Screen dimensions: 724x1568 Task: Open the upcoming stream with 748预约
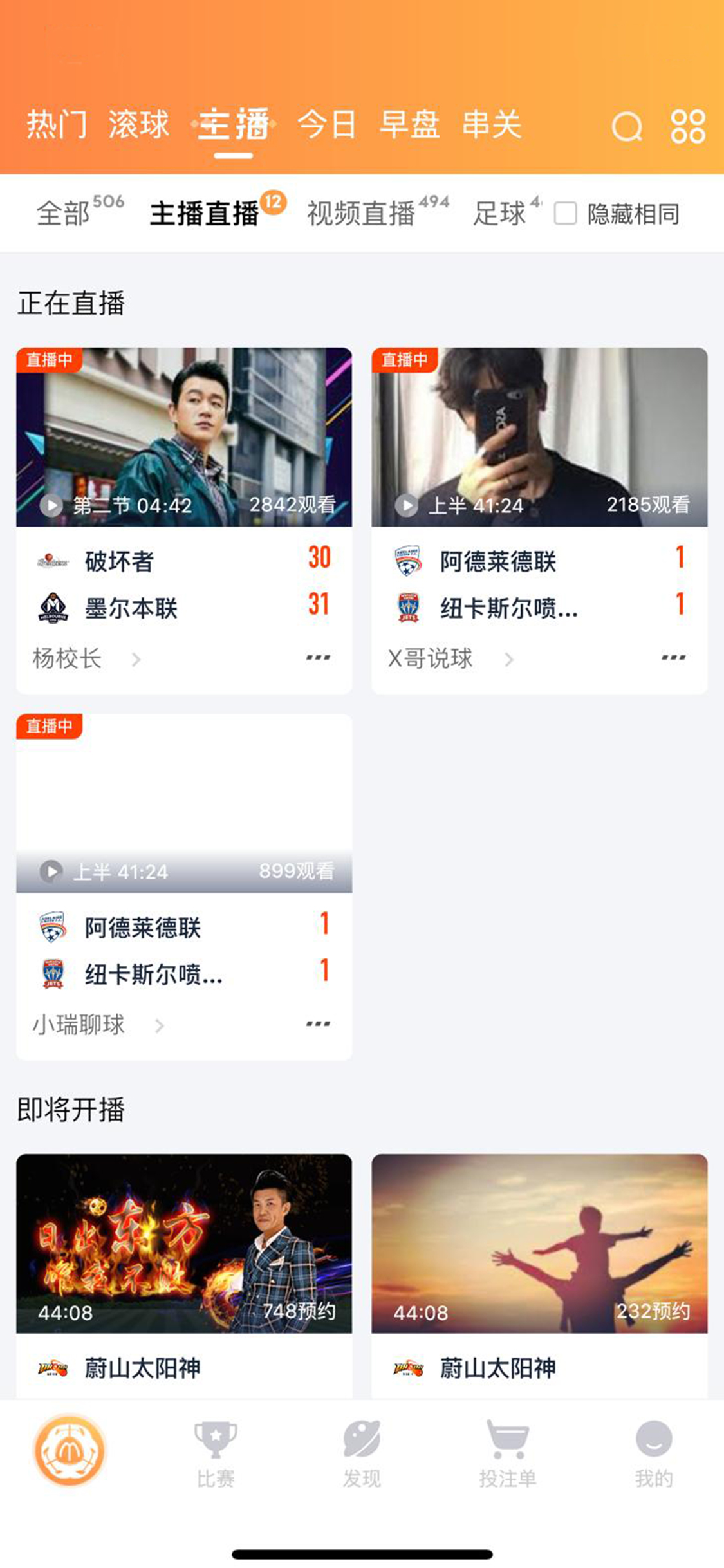pos(184,1243)
